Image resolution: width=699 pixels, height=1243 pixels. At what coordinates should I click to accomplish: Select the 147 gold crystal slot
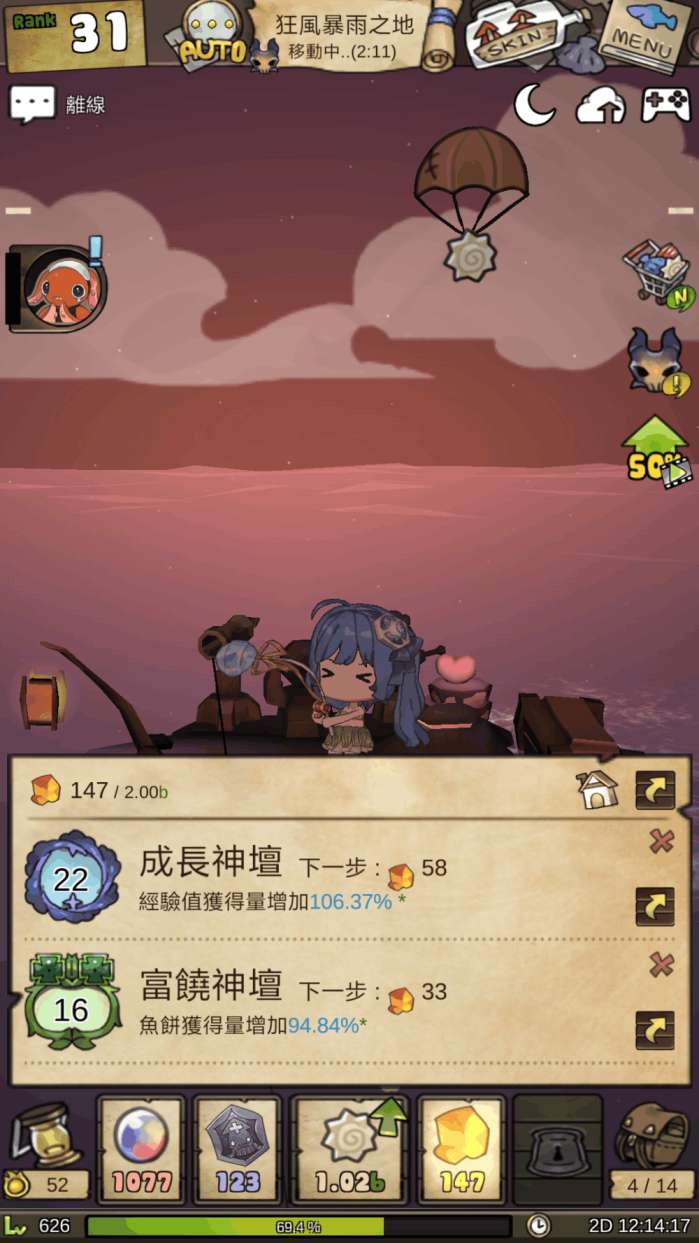pos(462,1148)
